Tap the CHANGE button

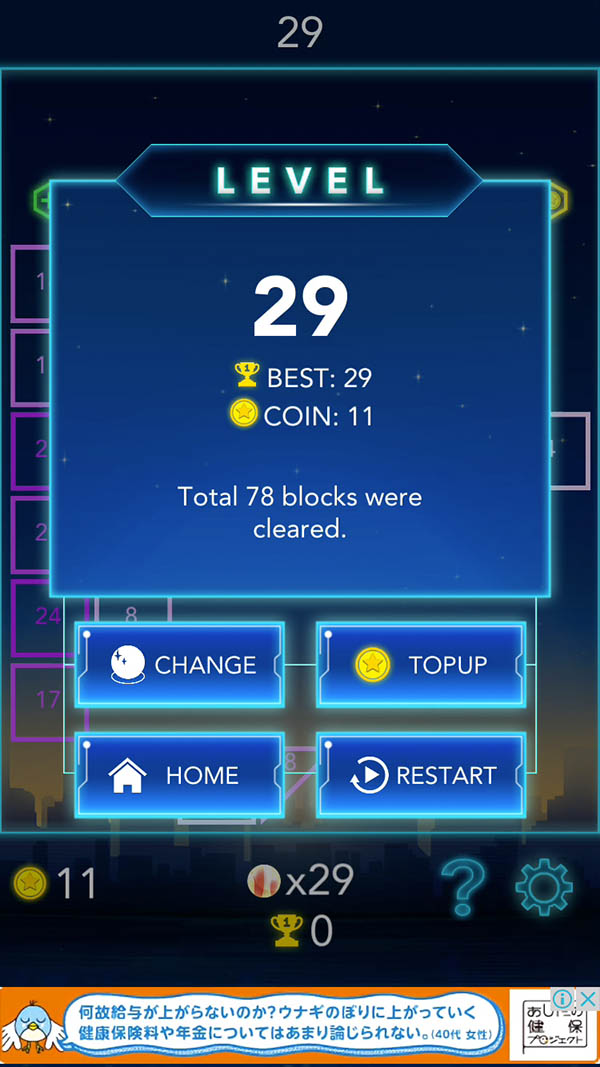[180, 665]
